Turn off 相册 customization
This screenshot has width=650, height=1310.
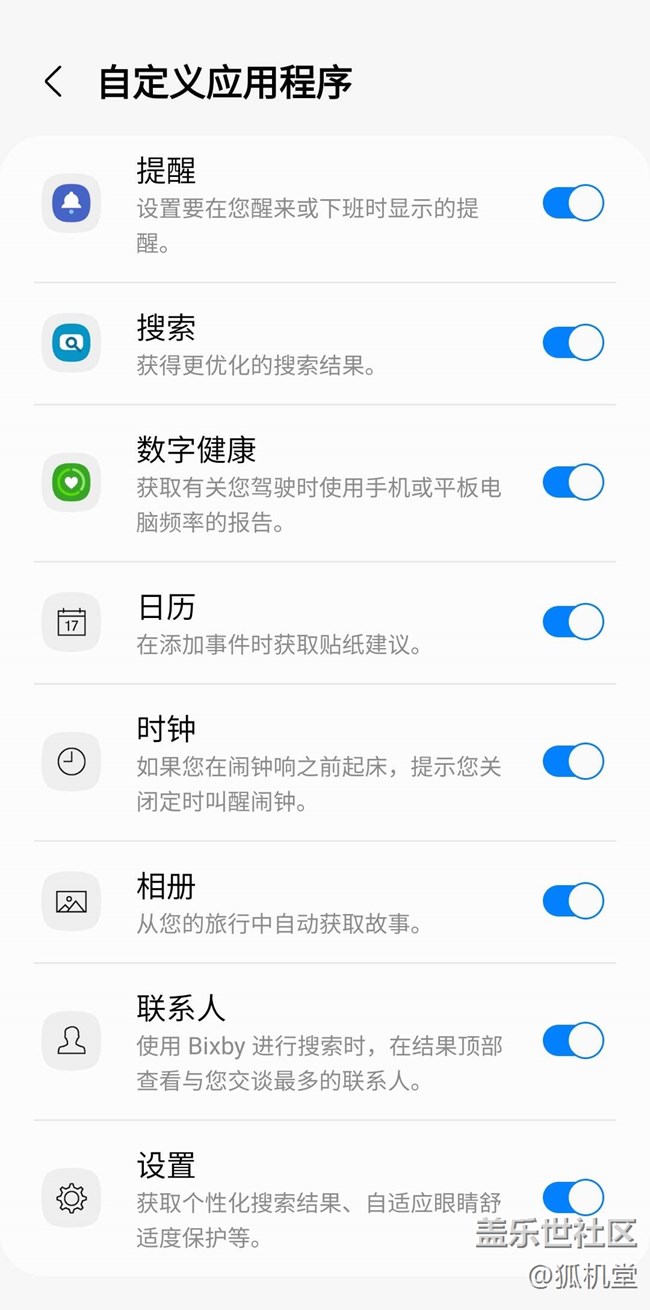pyautogui.click(x=573, y=900)
